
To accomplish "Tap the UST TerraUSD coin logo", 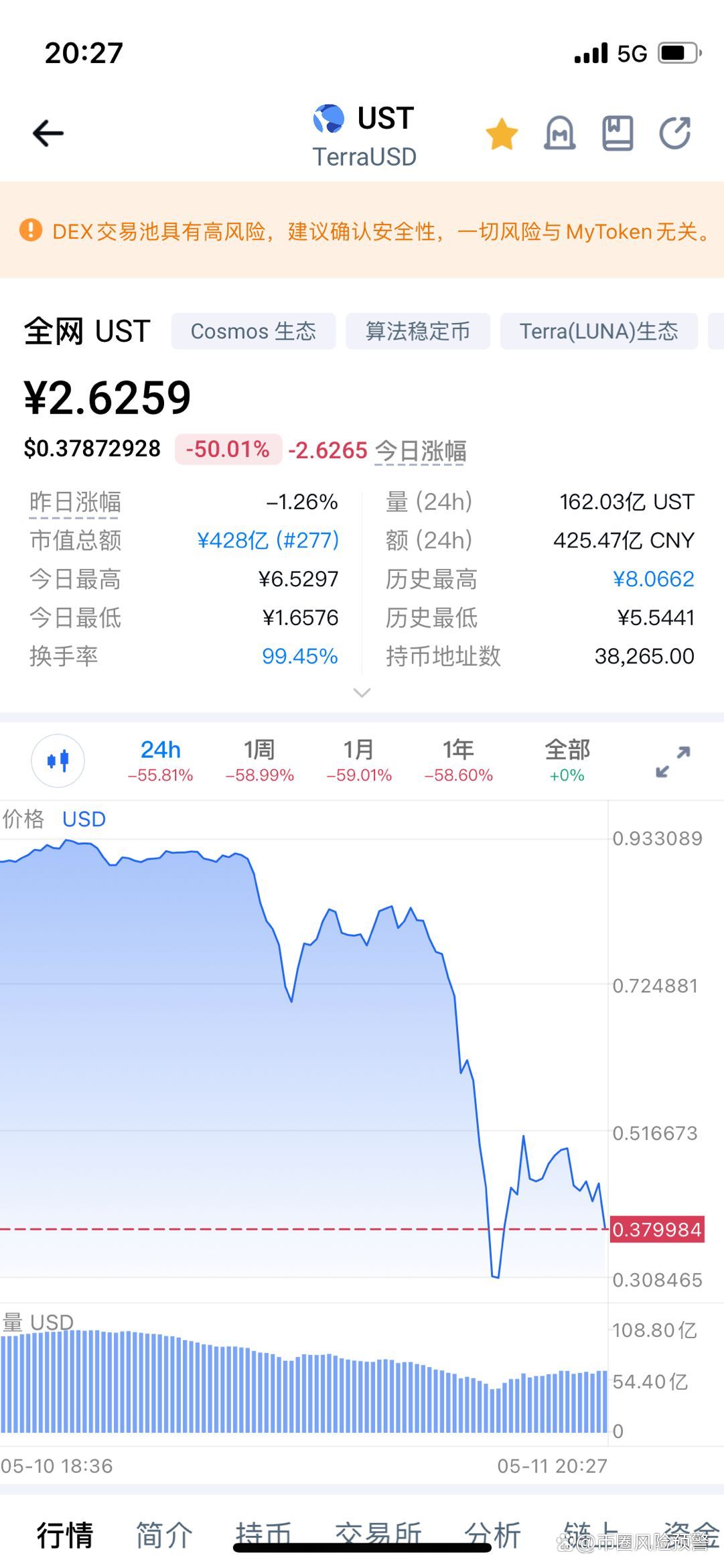I will point(328,118).
